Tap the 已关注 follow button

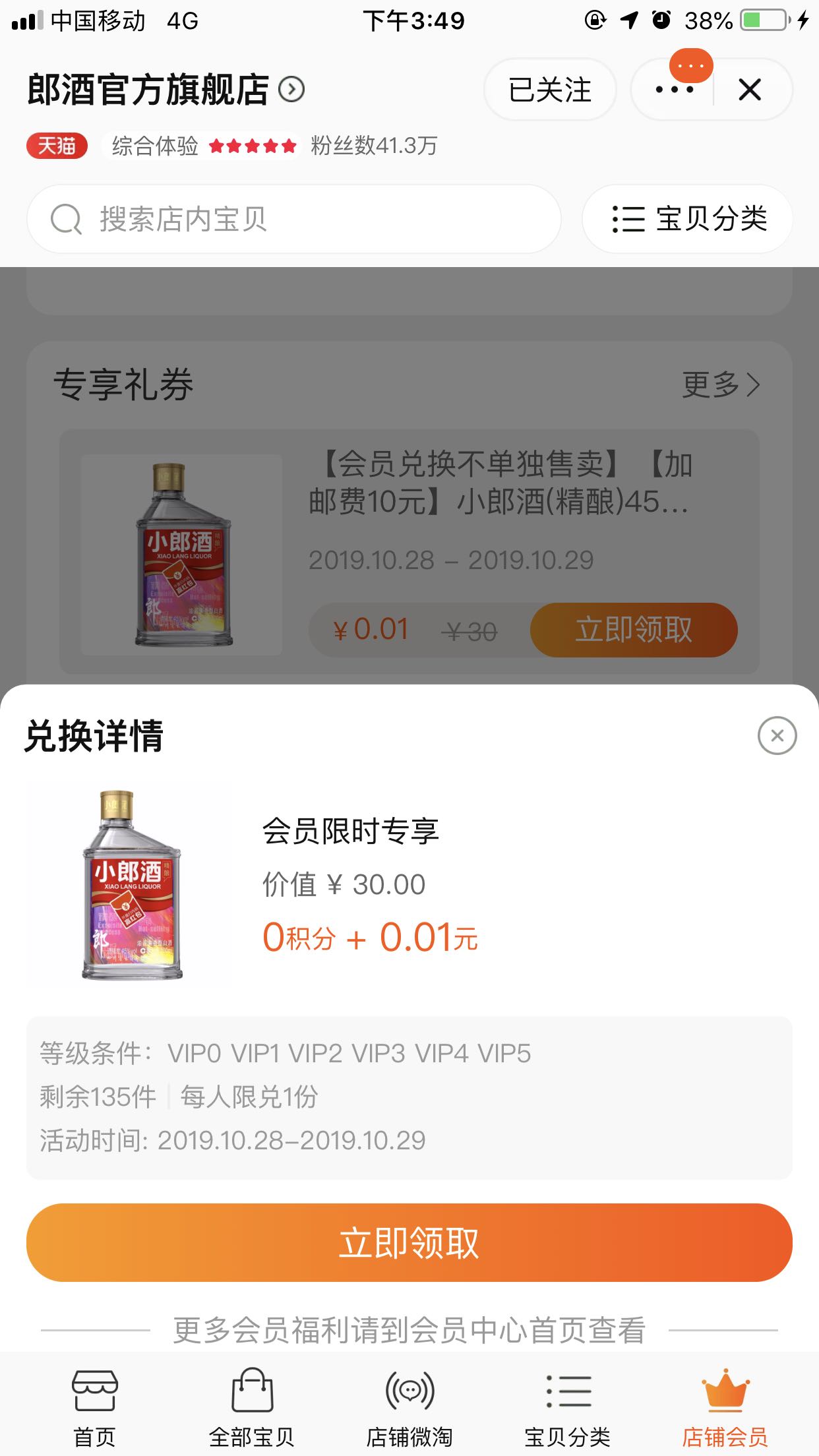point(550,90)
